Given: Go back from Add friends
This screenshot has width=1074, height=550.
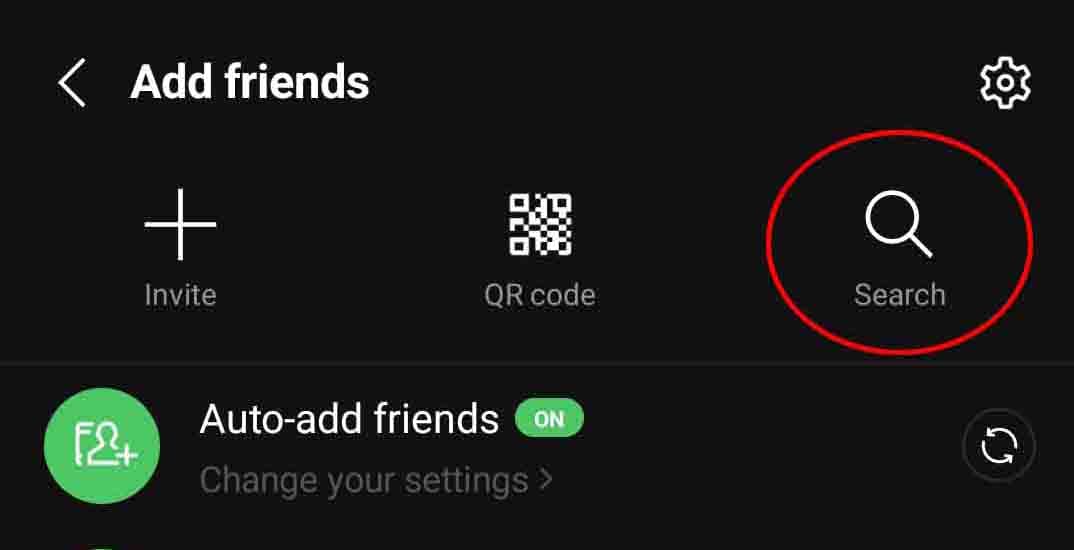Looking at the screenshot, I should pyautogui.click(x=72, y=82).
